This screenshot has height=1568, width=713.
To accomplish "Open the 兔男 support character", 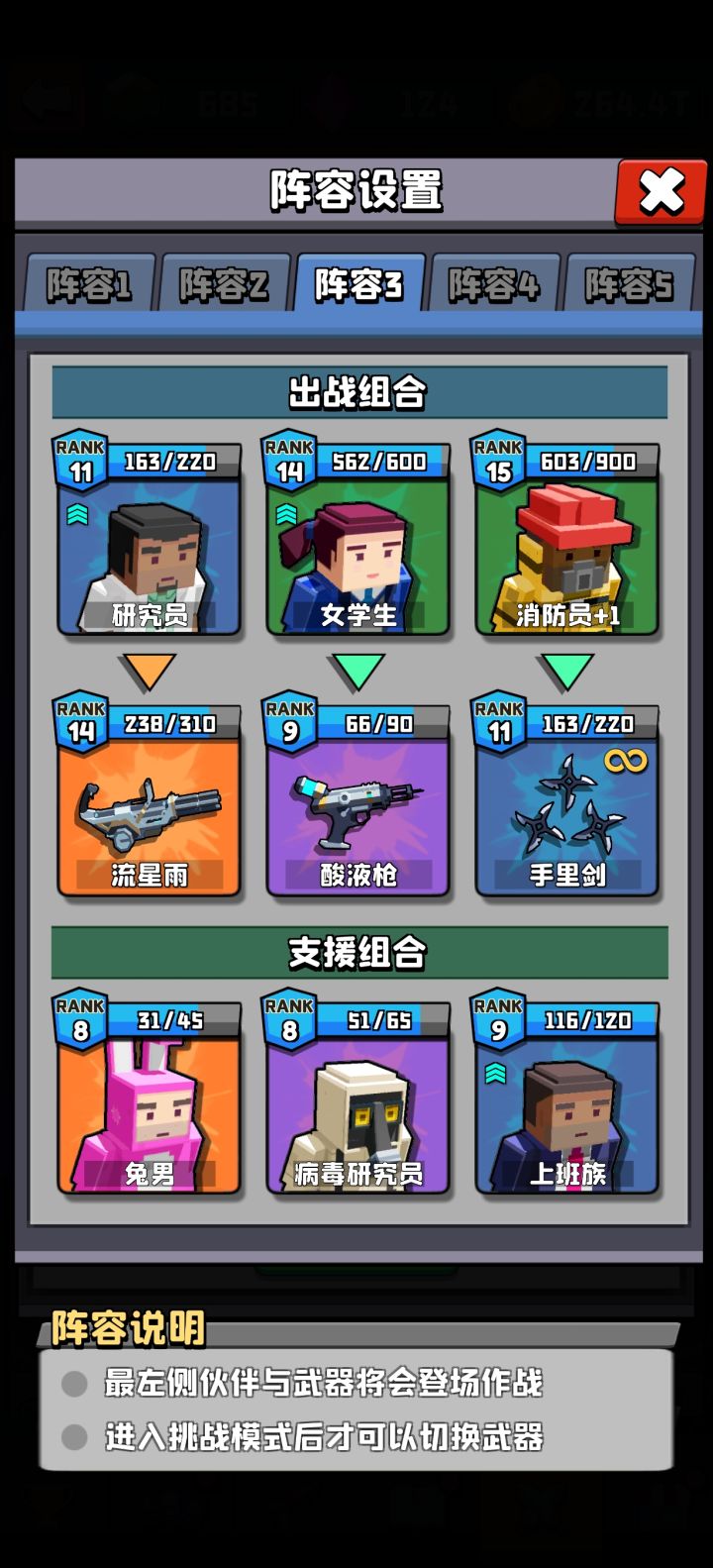I will [x=149, y=1109].
